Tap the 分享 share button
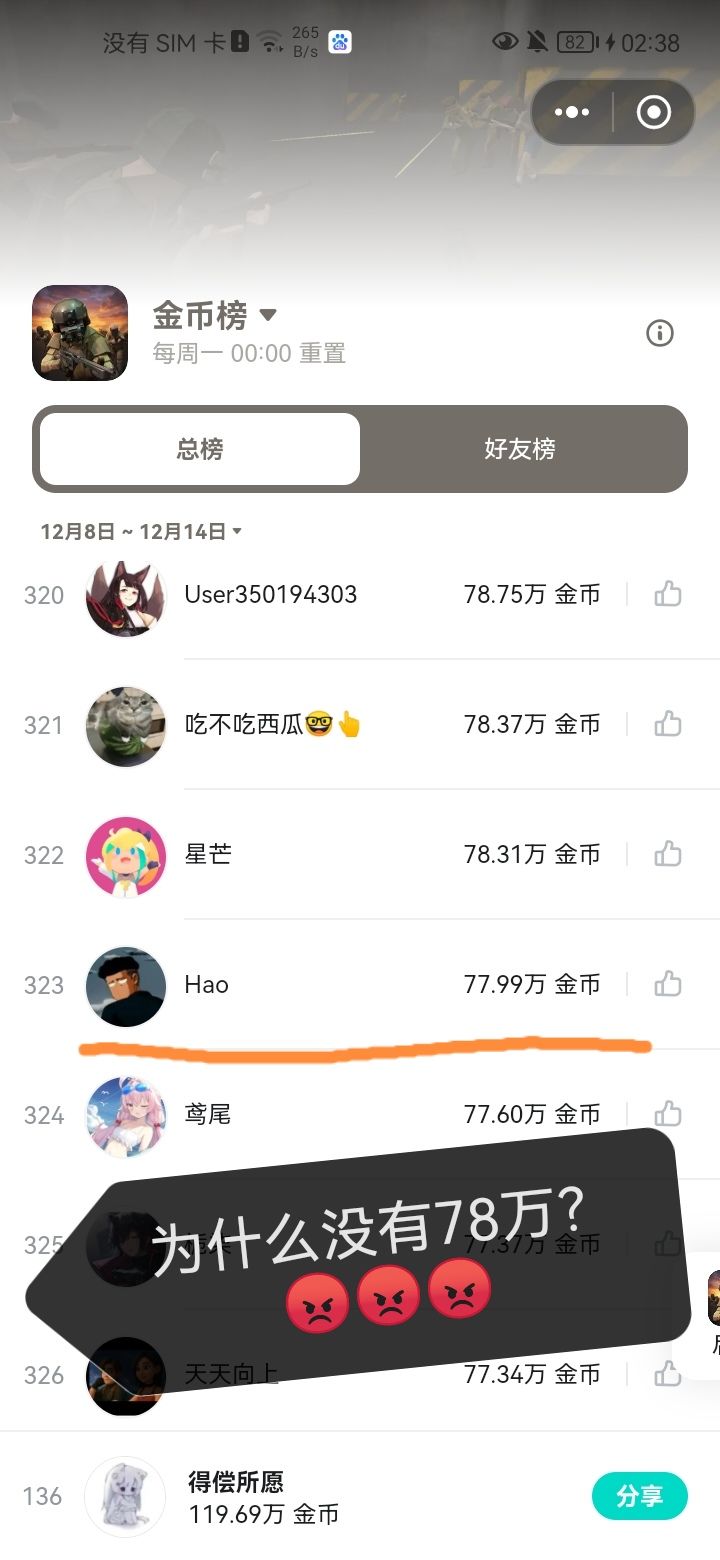This screenshot has height=1560, width=720. pyautogui.click(x=639, y=1495)
